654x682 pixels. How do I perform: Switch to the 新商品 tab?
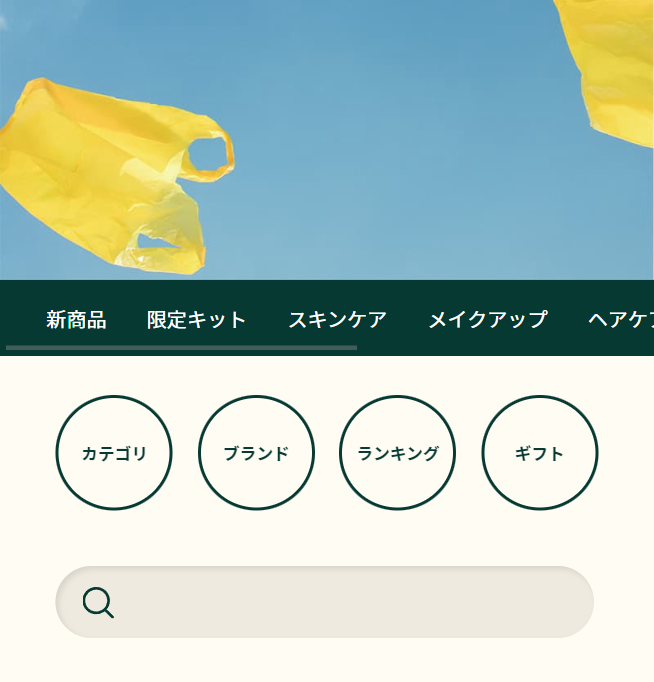[76, 320]
